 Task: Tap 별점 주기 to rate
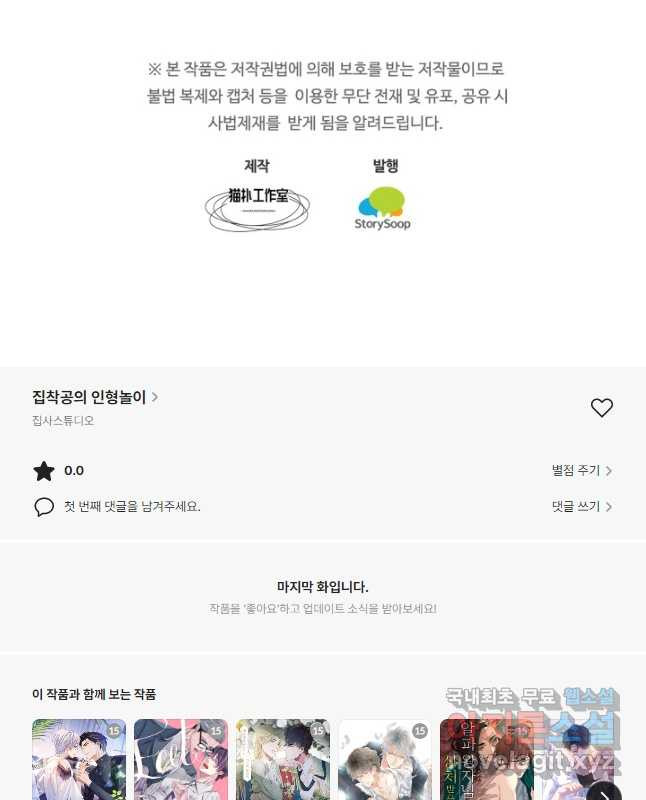click(581, 471)
